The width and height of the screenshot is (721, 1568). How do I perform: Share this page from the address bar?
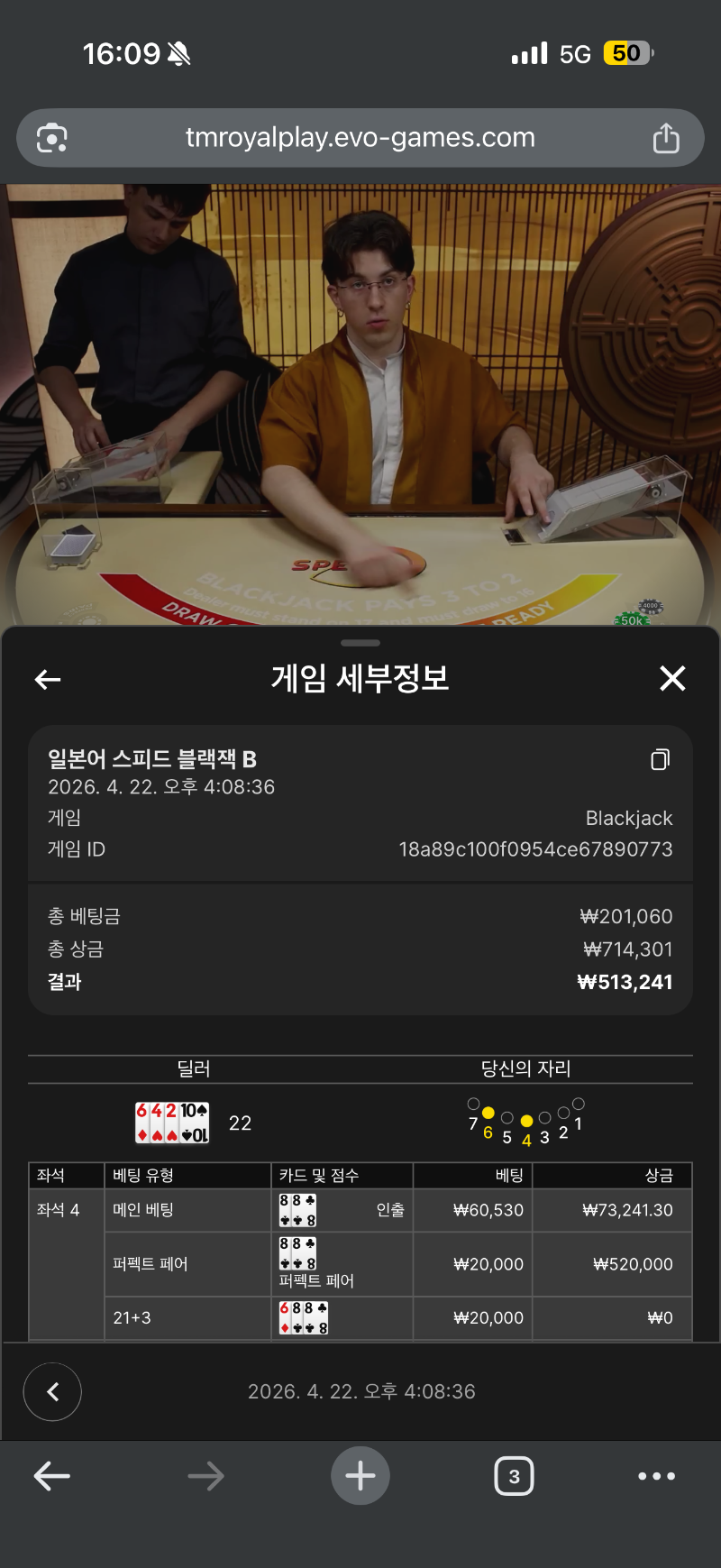(666, 138)
